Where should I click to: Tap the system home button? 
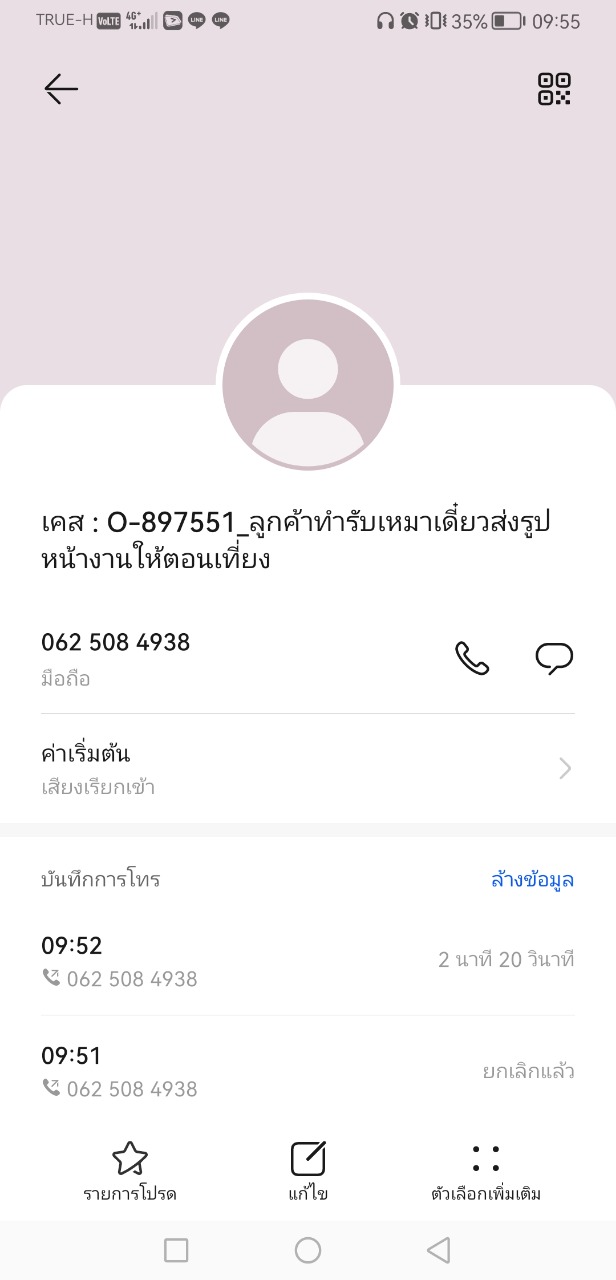(x=308, y=1249)
